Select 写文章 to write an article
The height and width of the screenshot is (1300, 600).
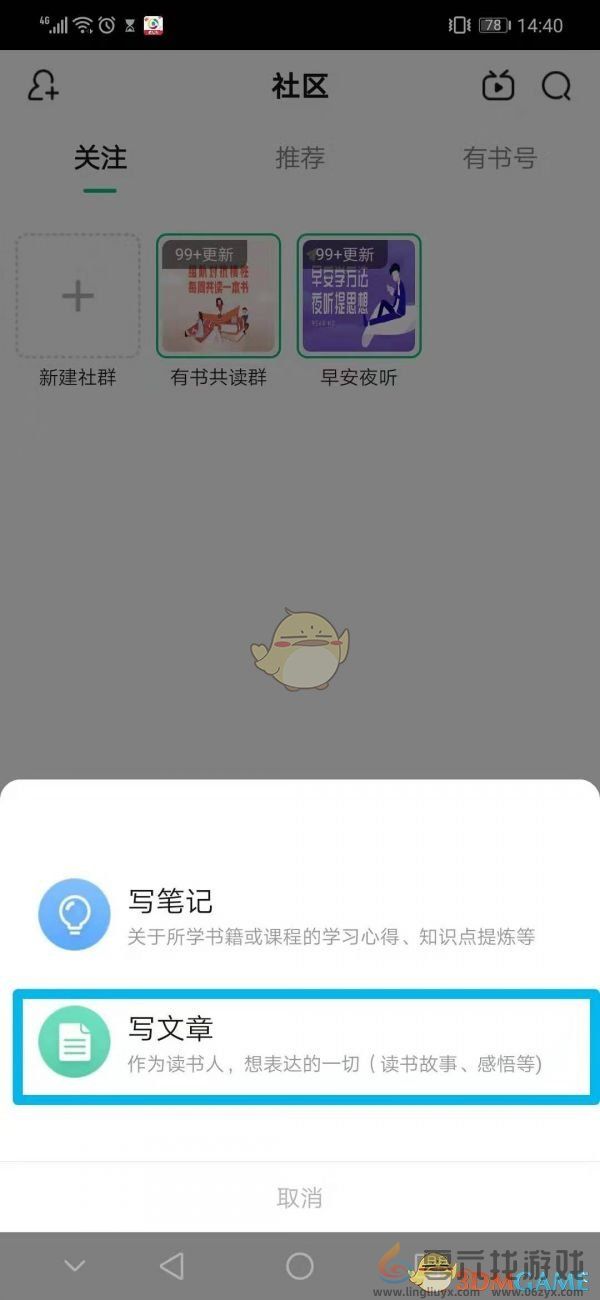(x=300, y=1046)
